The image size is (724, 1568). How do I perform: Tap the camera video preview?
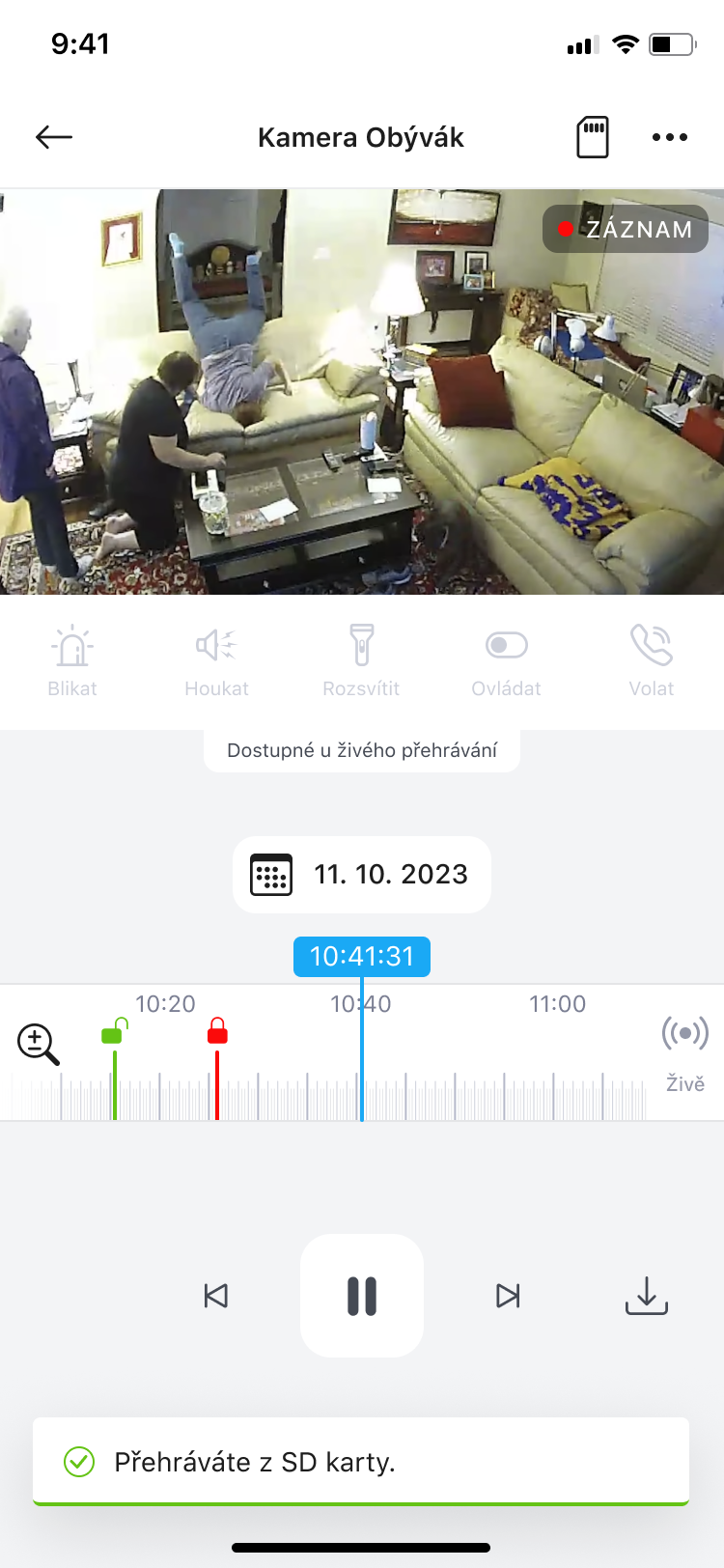[362, 391]
